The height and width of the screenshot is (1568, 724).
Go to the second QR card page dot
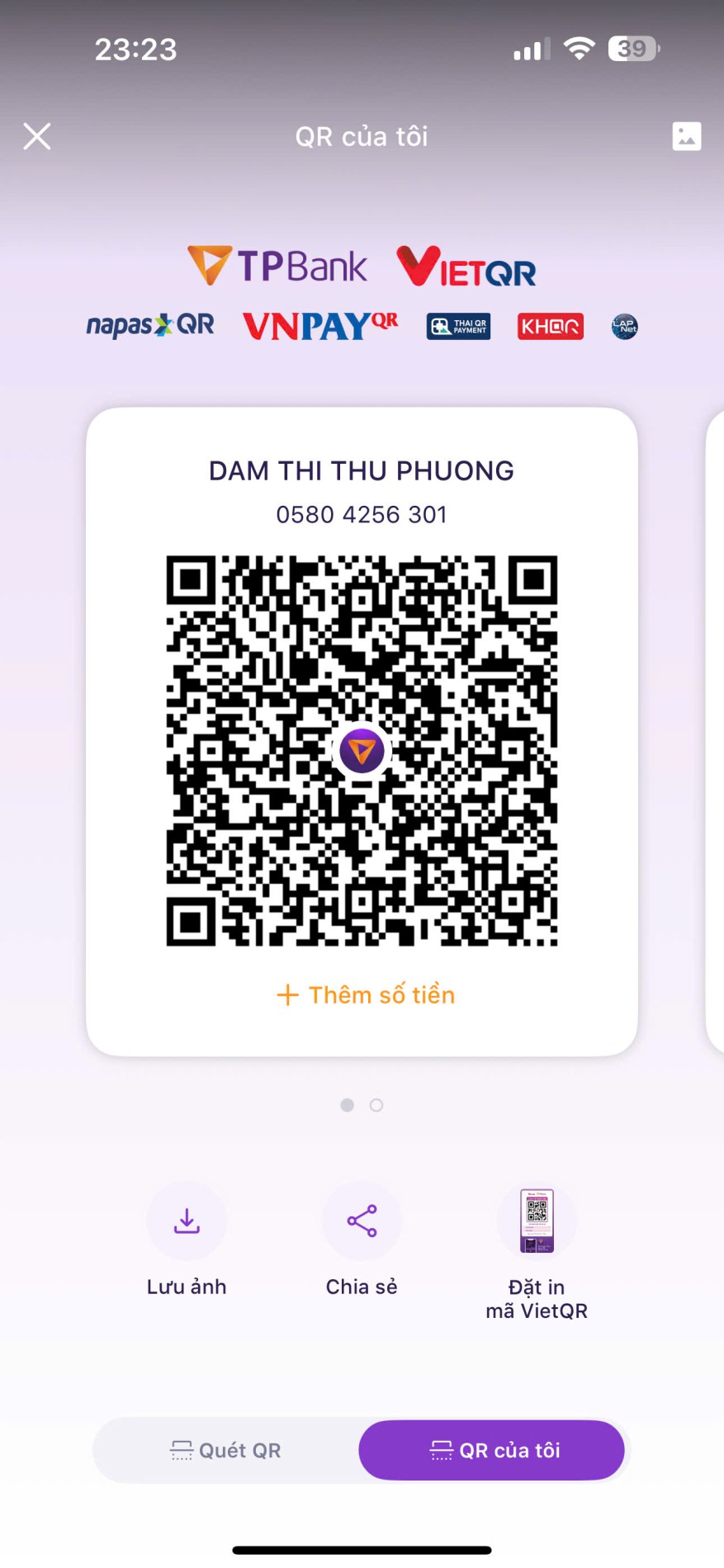pyautogui.click(x=376, y=1105)
